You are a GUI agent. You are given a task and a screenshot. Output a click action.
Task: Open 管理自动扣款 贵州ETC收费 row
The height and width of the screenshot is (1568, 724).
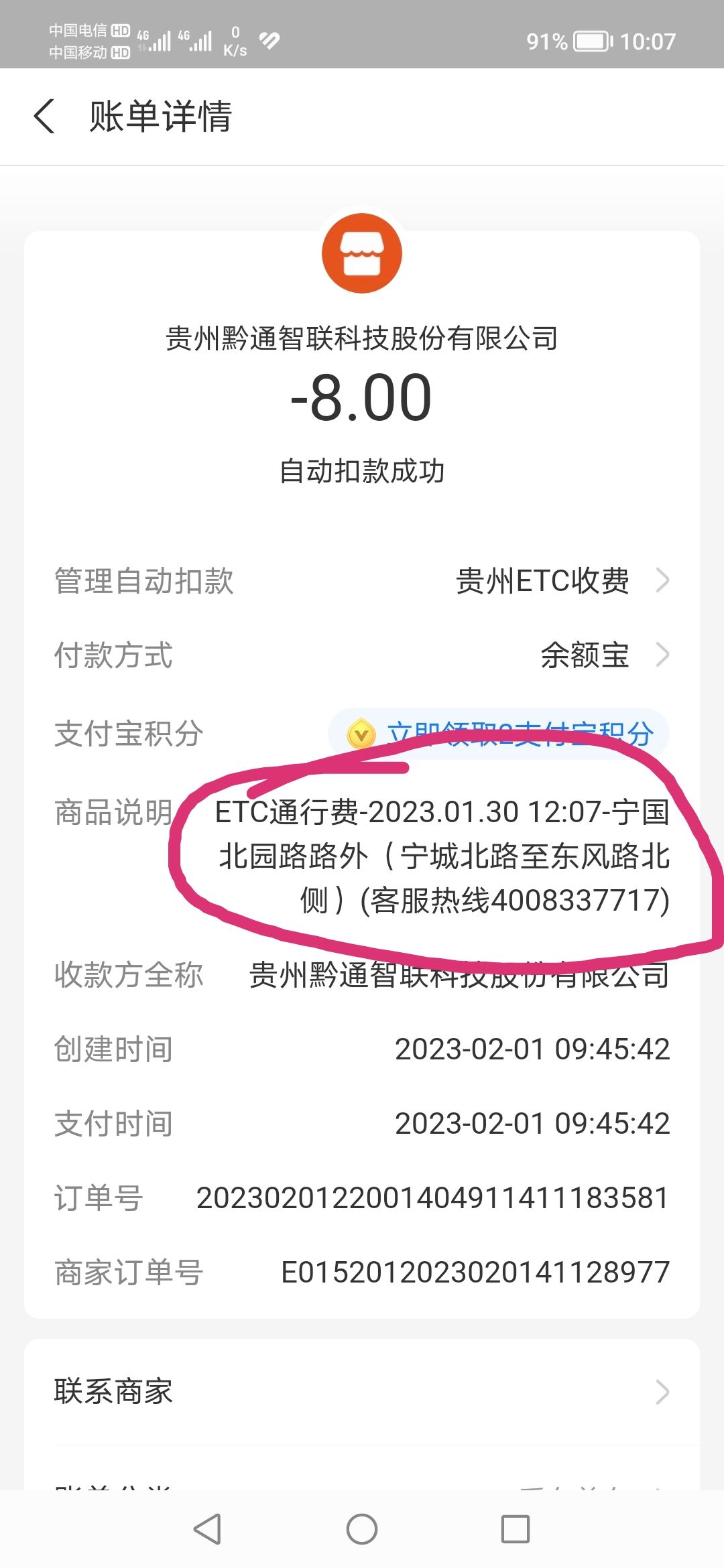(x=362, y=580)
